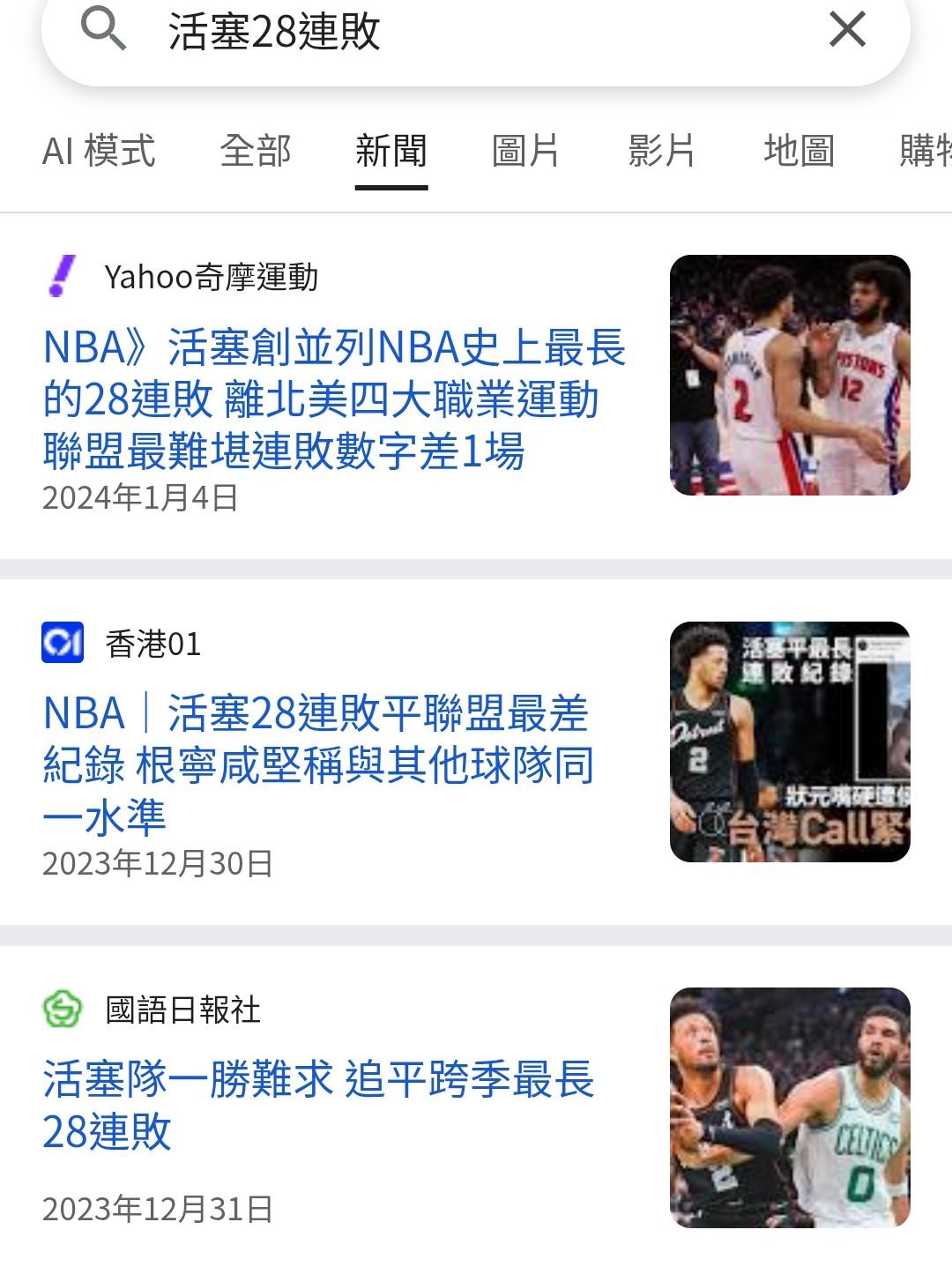Switch to the 全部 tab

point(256,151)
